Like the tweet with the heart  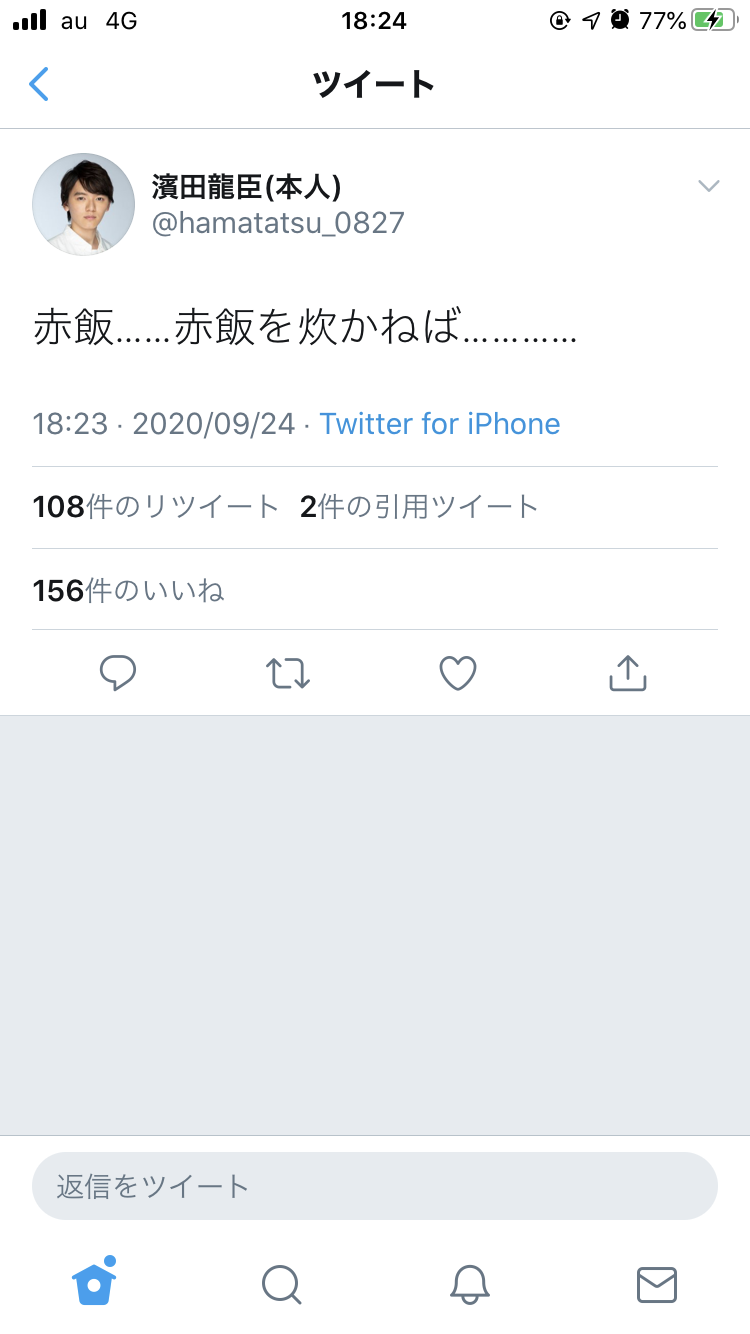458,673
